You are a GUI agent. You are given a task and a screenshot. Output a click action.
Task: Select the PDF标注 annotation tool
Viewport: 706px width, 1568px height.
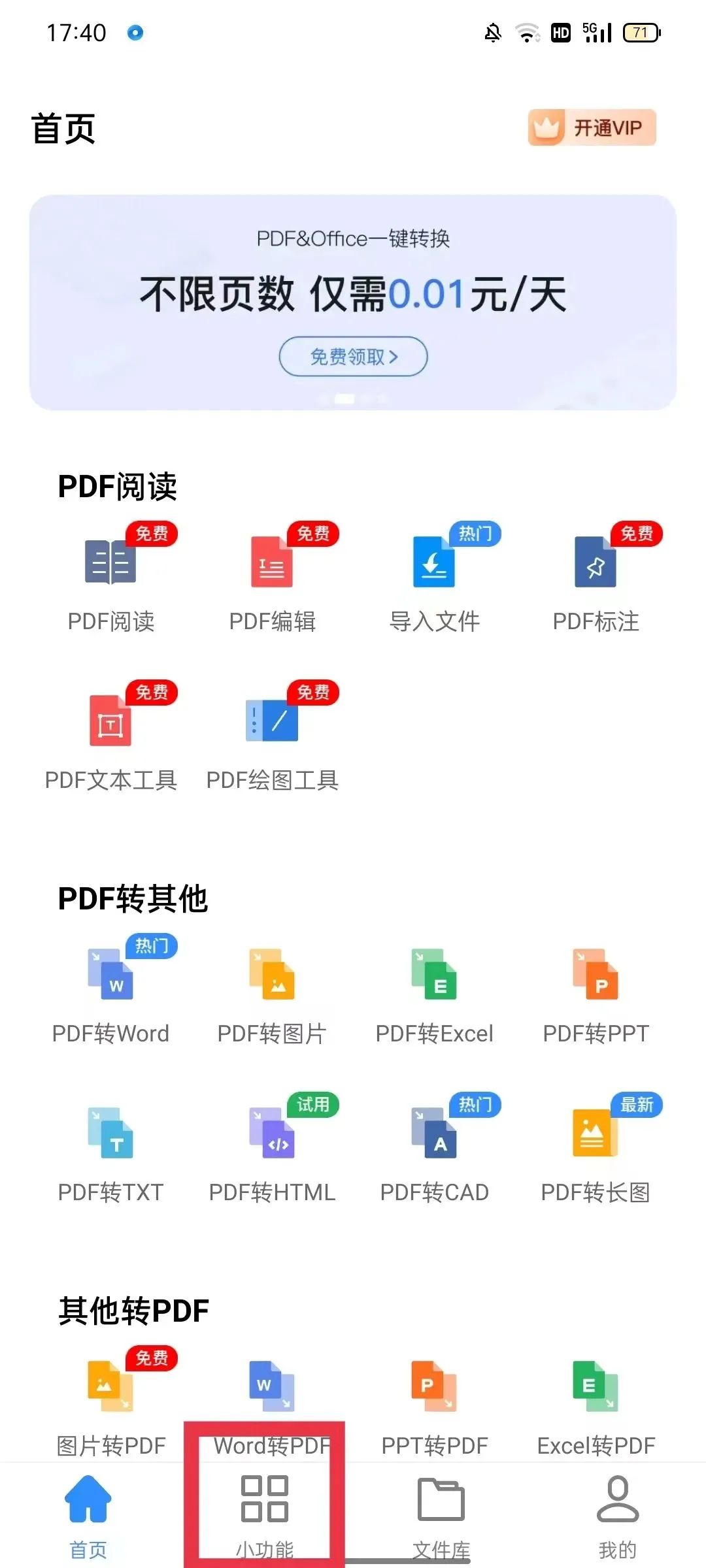(596, 581)
